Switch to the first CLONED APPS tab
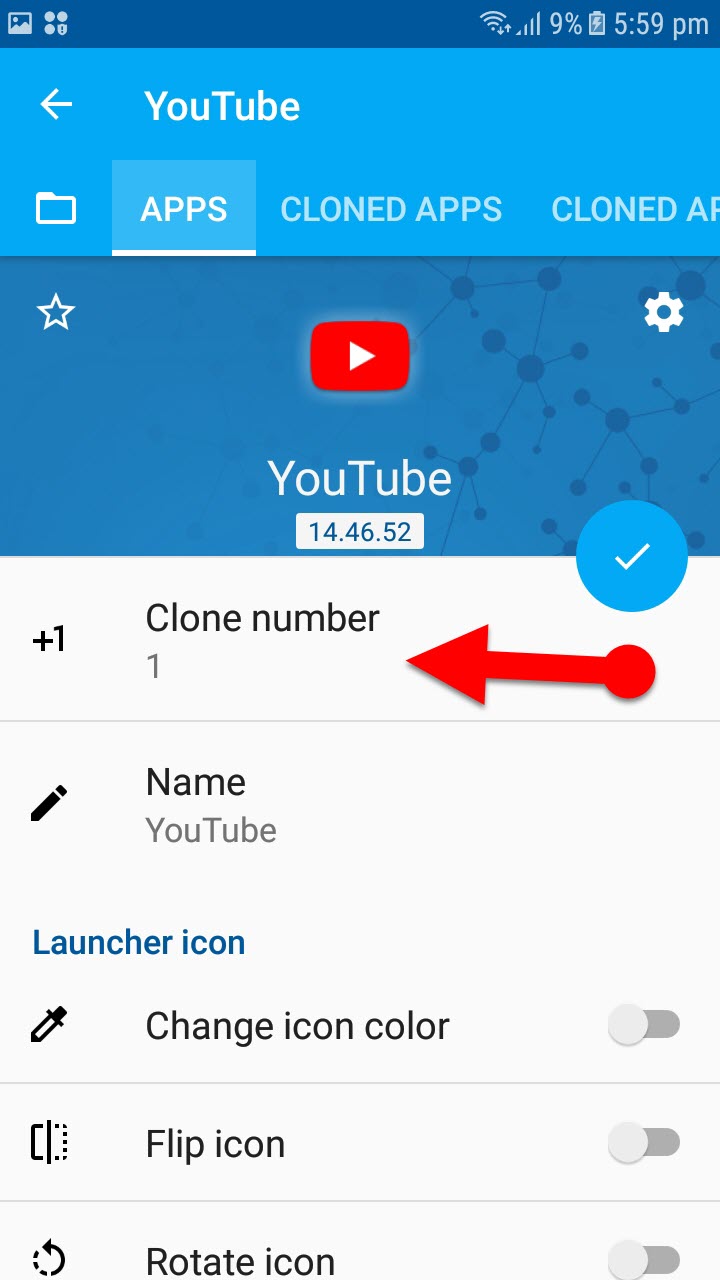 391,209
